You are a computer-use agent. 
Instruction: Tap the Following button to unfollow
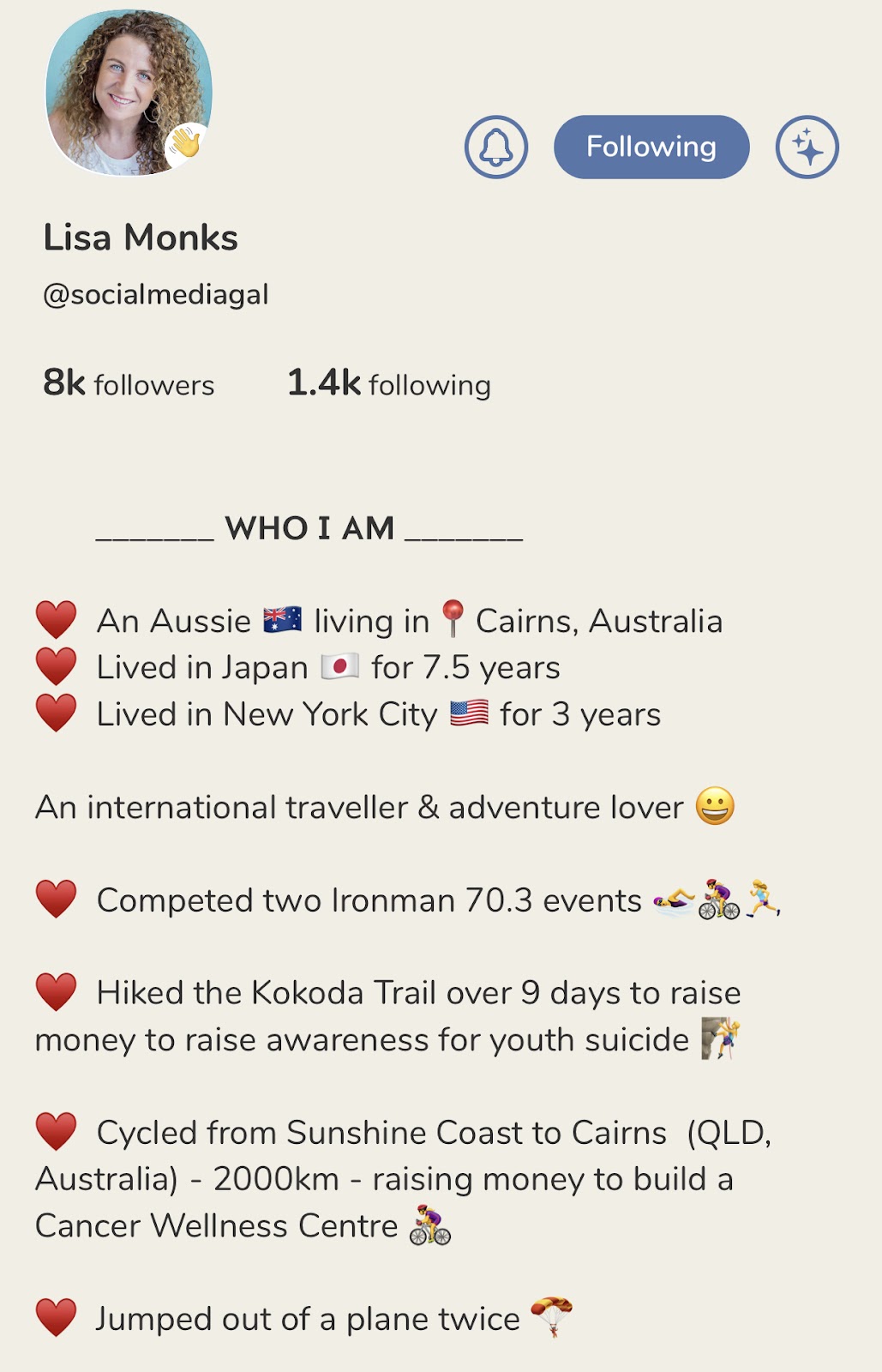coord(651,147)
